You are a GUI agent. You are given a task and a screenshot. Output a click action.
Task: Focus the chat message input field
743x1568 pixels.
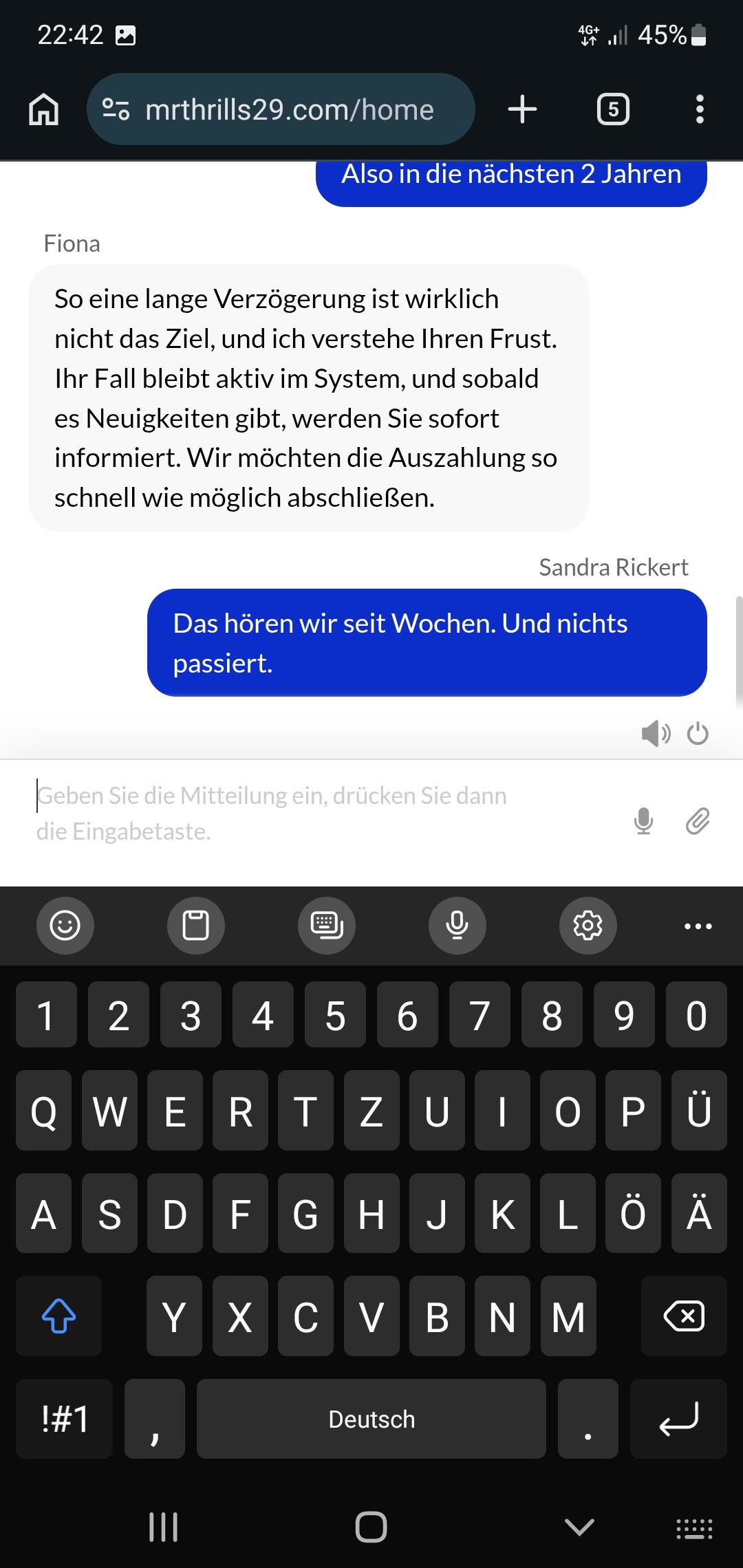[x=310, y=814]
